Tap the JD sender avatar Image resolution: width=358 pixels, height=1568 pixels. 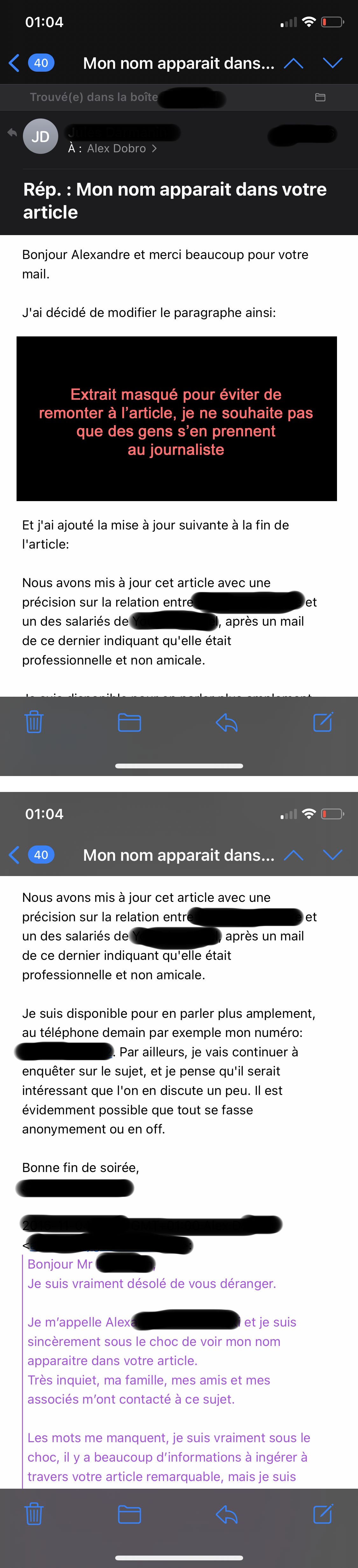pos(40,136)
